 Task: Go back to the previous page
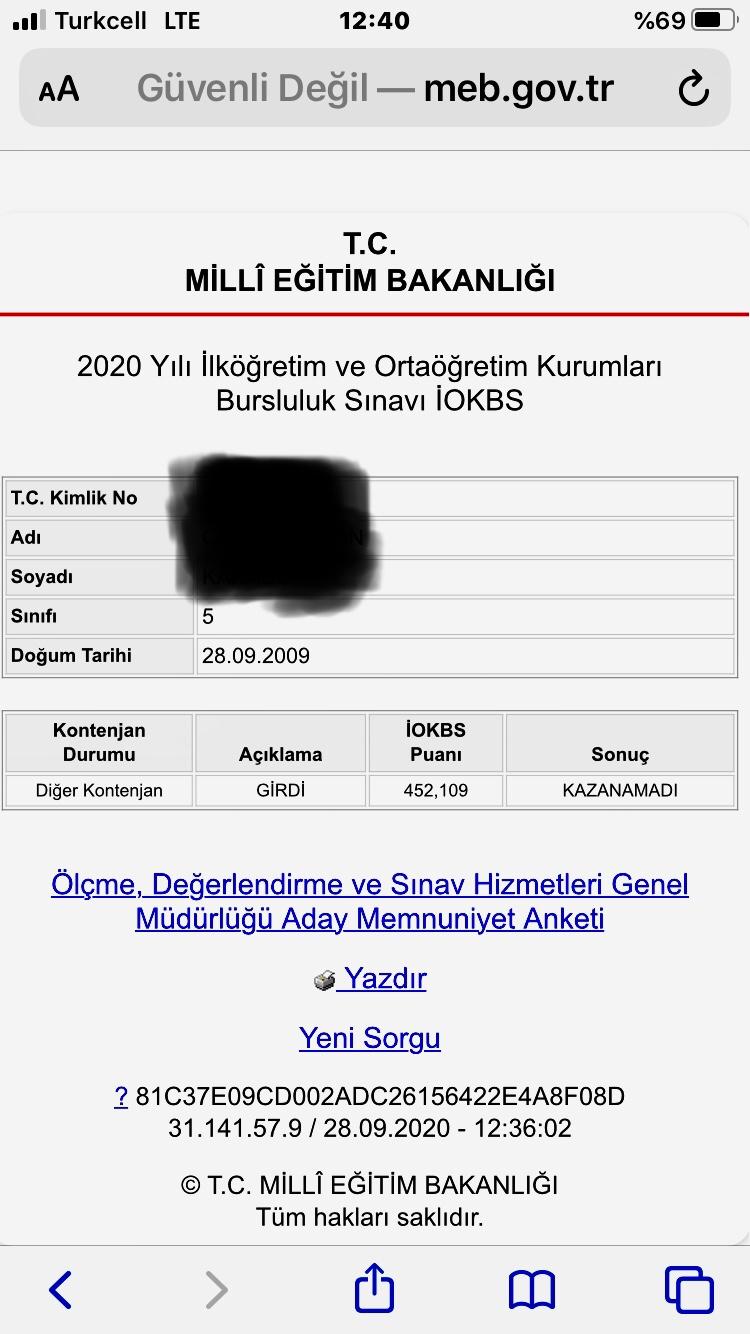61,1290
